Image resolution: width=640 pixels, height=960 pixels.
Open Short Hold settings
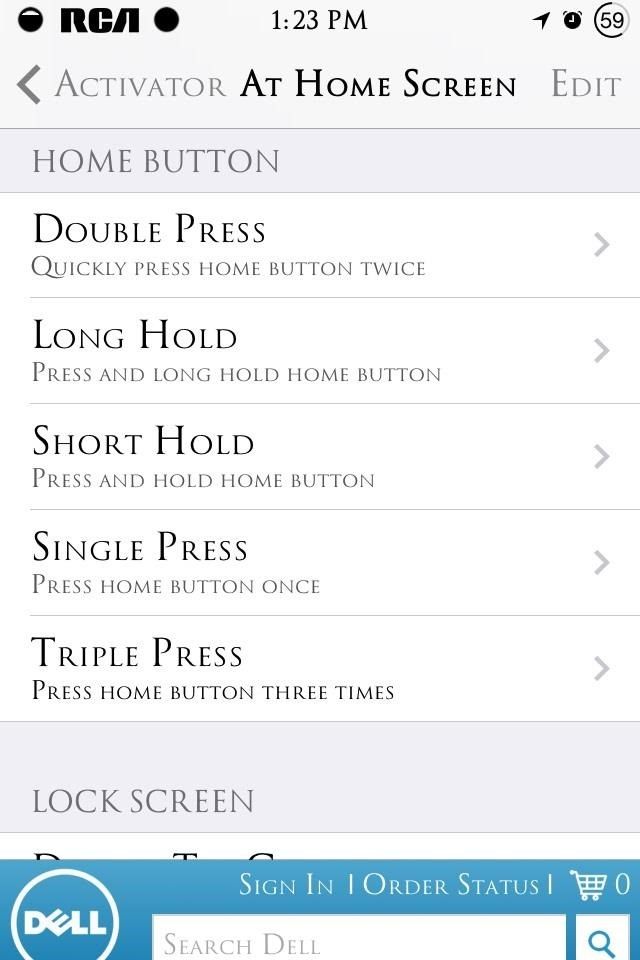click(x=320, y=457)
